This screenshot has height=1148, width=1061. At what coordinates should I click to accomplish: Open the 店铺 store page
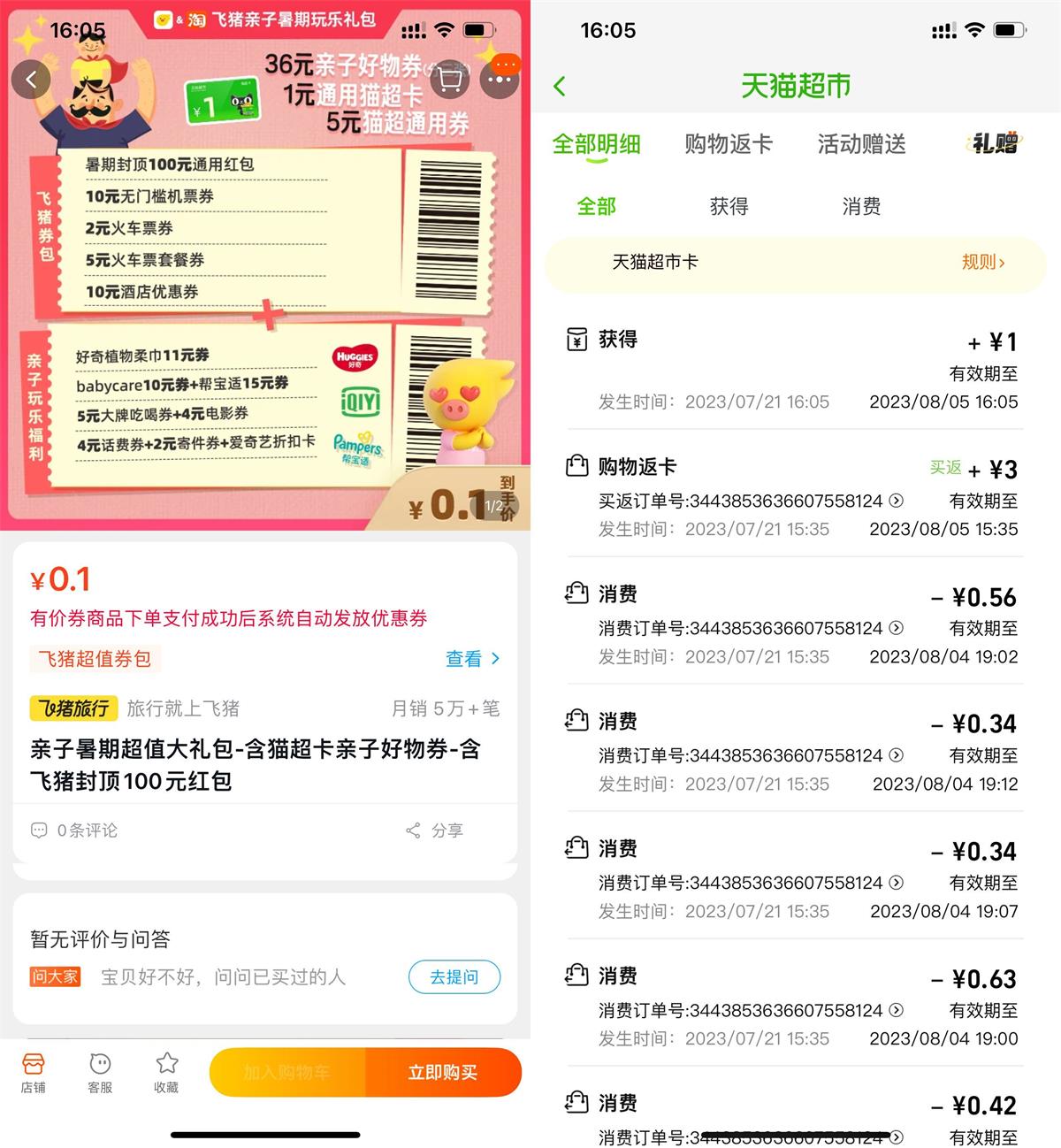click(x=34, y=1072)
